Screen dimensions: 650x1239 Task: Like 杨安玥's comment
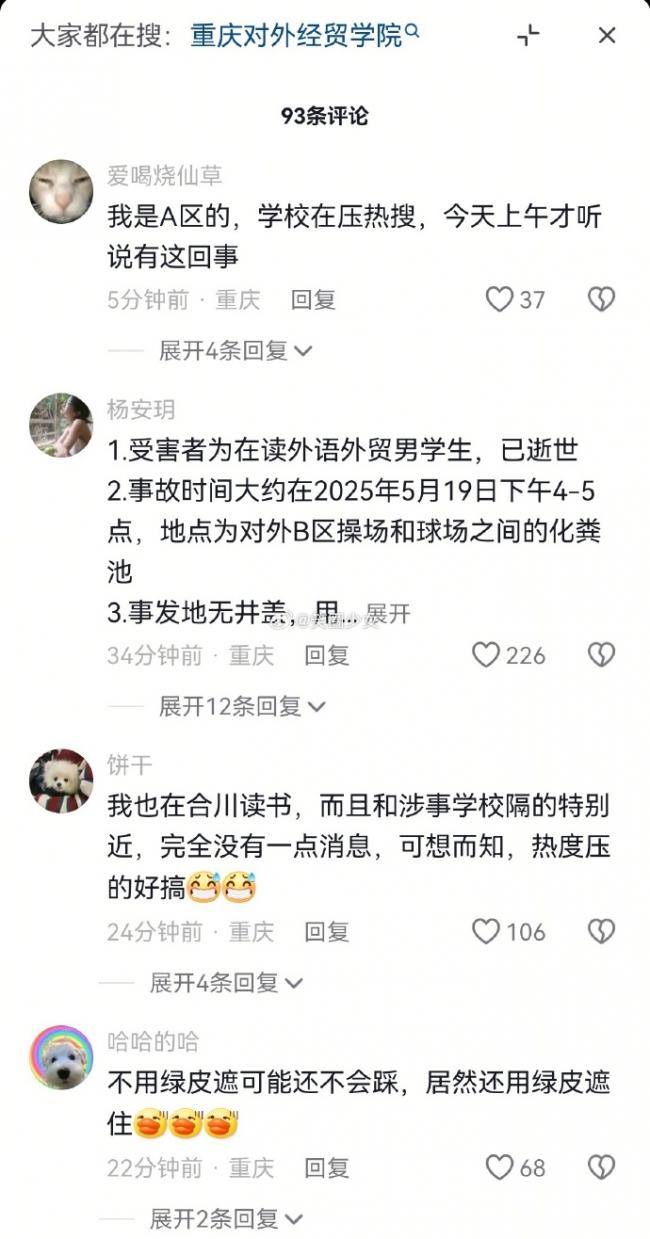[x=486, y=655]
